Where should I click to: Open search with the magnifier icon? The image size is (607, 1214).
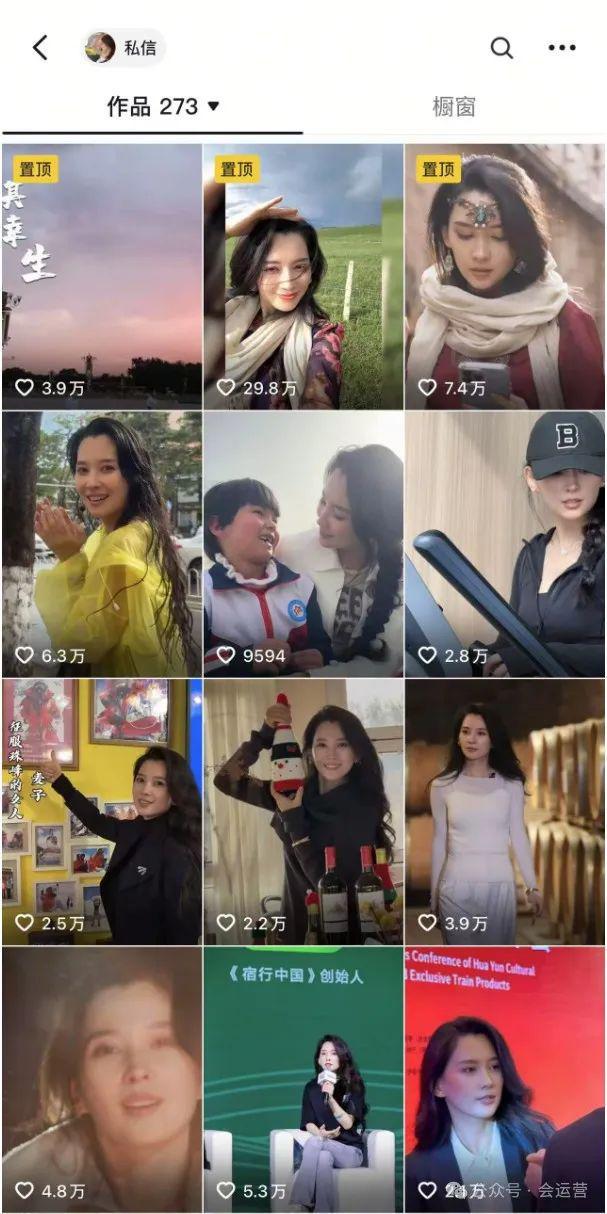pyautogui.click(x=502, y=47)
